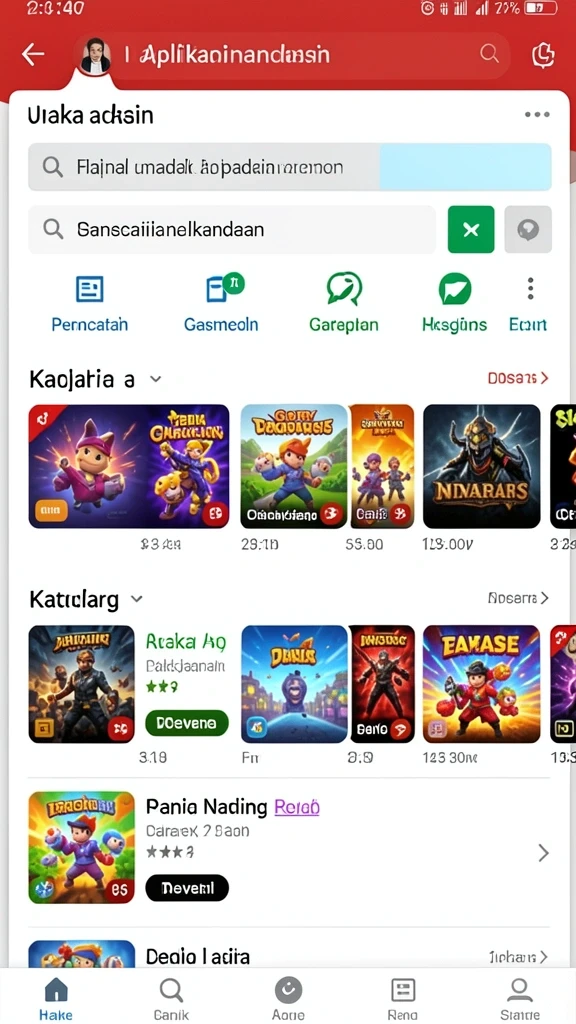Expand the Katiclarg dropdown
Screen dimensions: 576x1024
(136, 599)
